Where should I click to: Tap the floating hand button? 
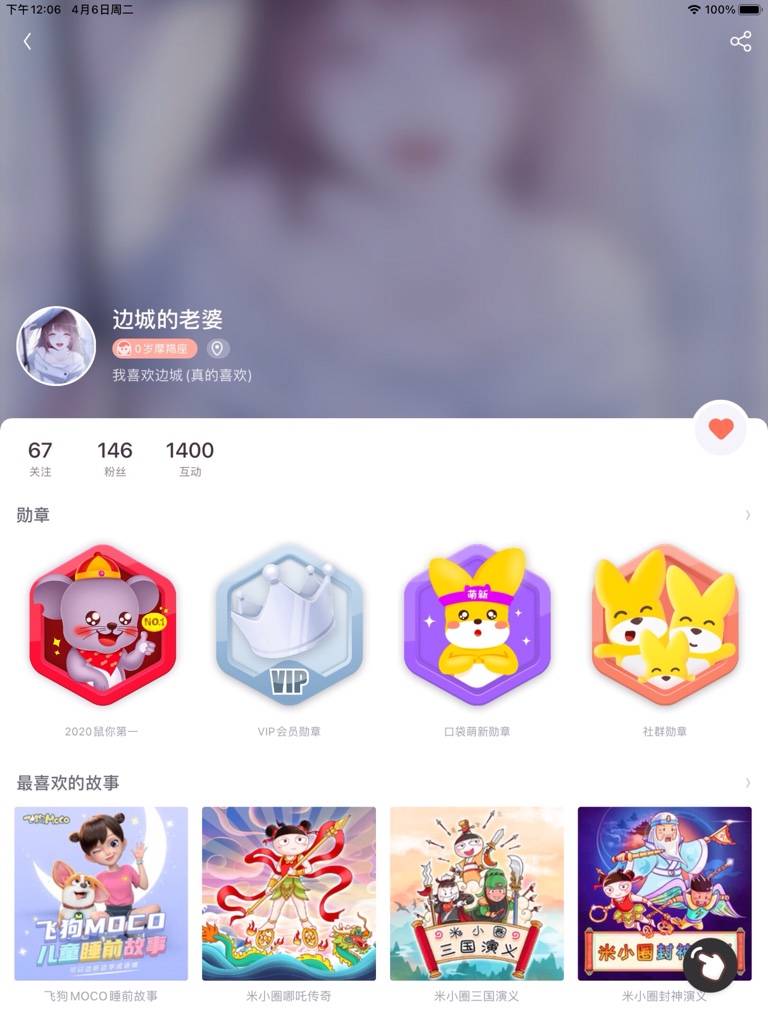[x=710, y=965]
